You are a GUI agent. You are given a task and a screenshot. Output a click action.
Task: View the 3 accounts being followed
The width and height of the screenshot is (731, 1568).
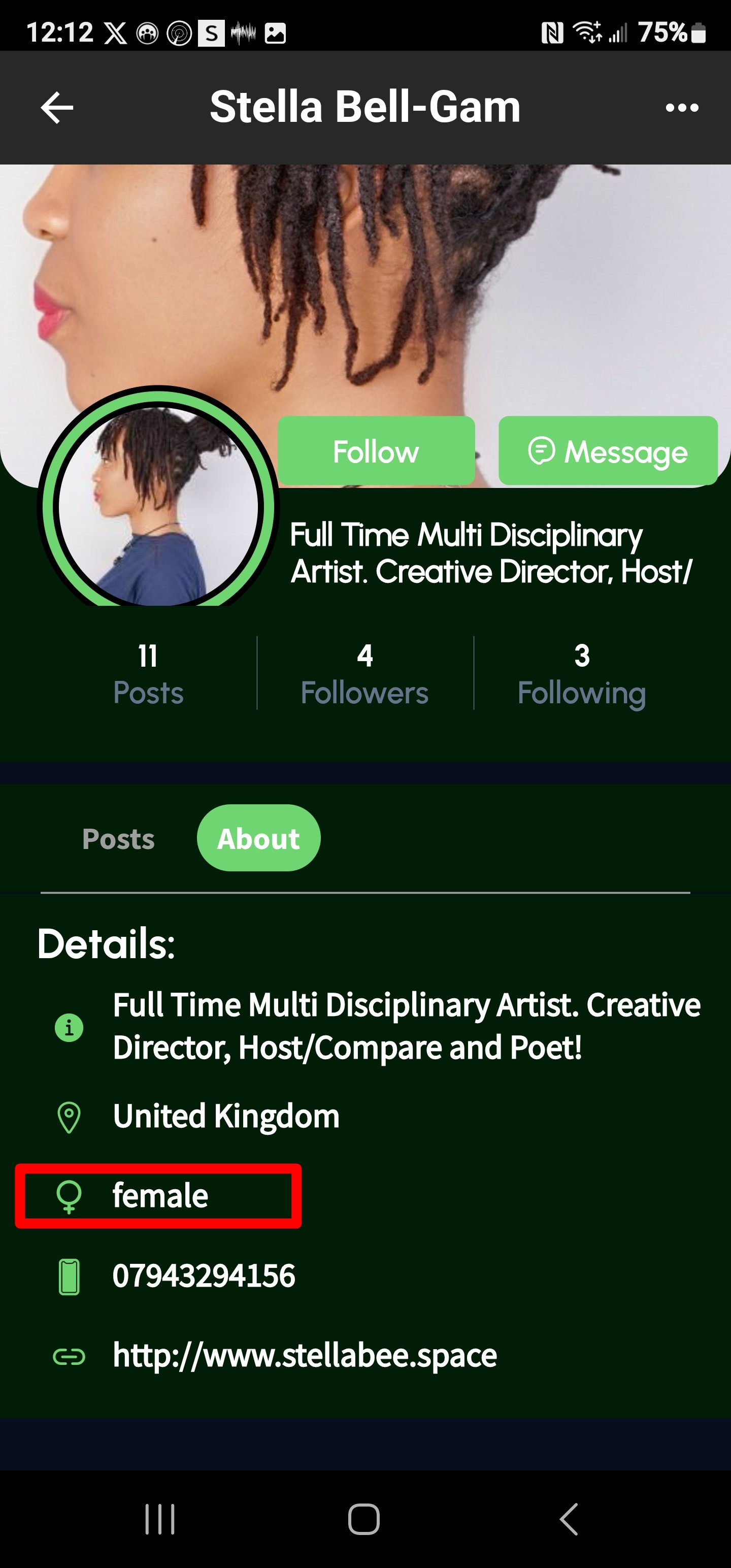pyautogui.click(x=581, y=674)
